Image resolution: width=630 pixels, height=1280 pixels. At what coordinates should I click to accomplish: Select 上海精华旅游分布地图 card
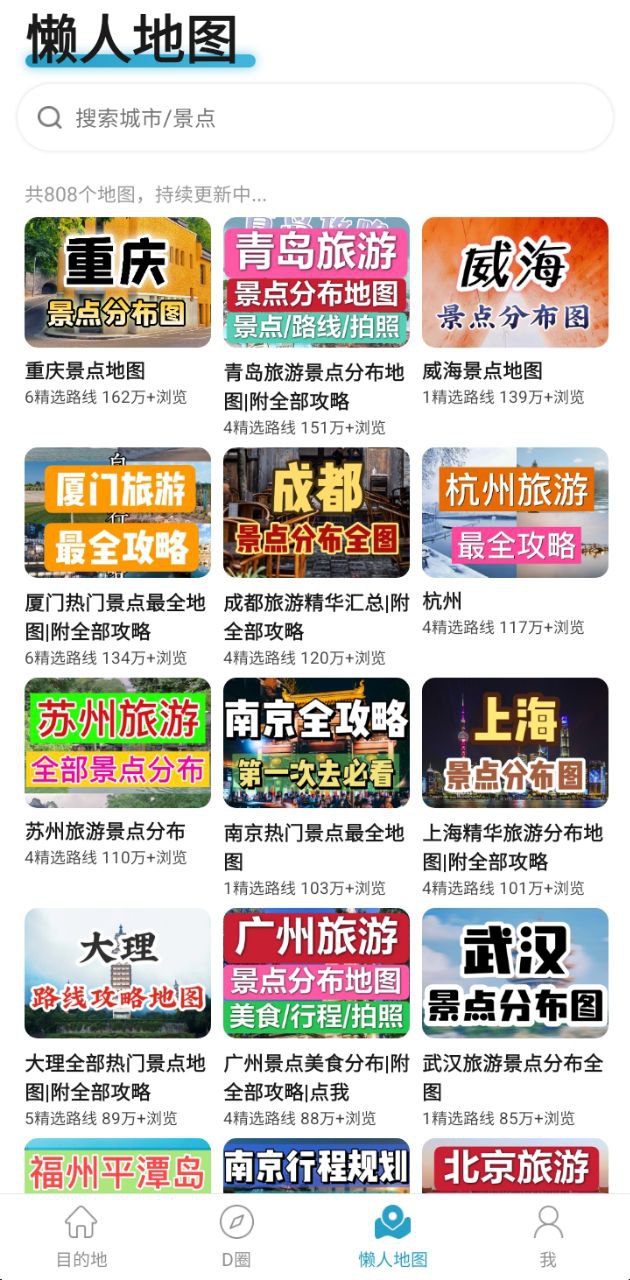coord(515,743)
